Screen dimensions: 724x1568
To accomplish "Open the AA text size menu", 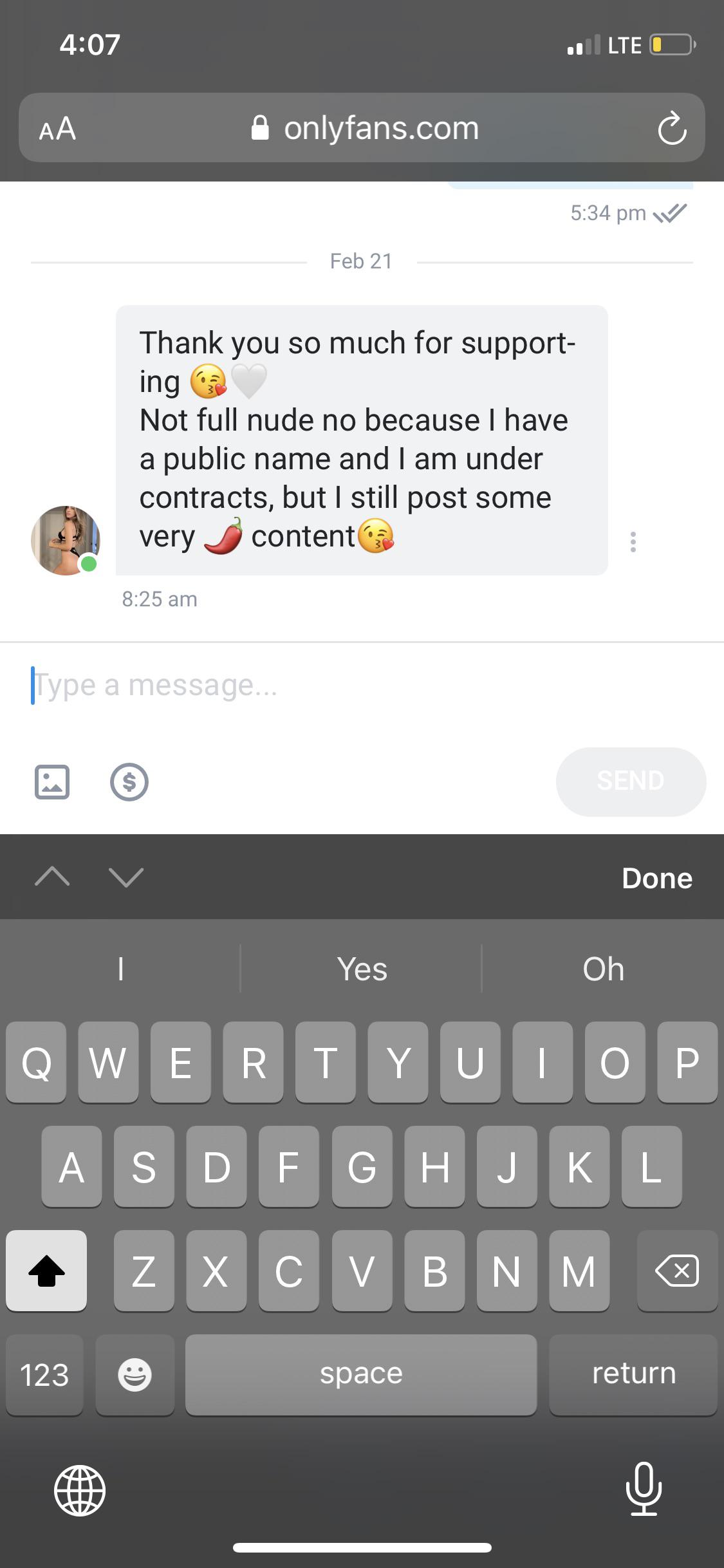I will point(57,128).
